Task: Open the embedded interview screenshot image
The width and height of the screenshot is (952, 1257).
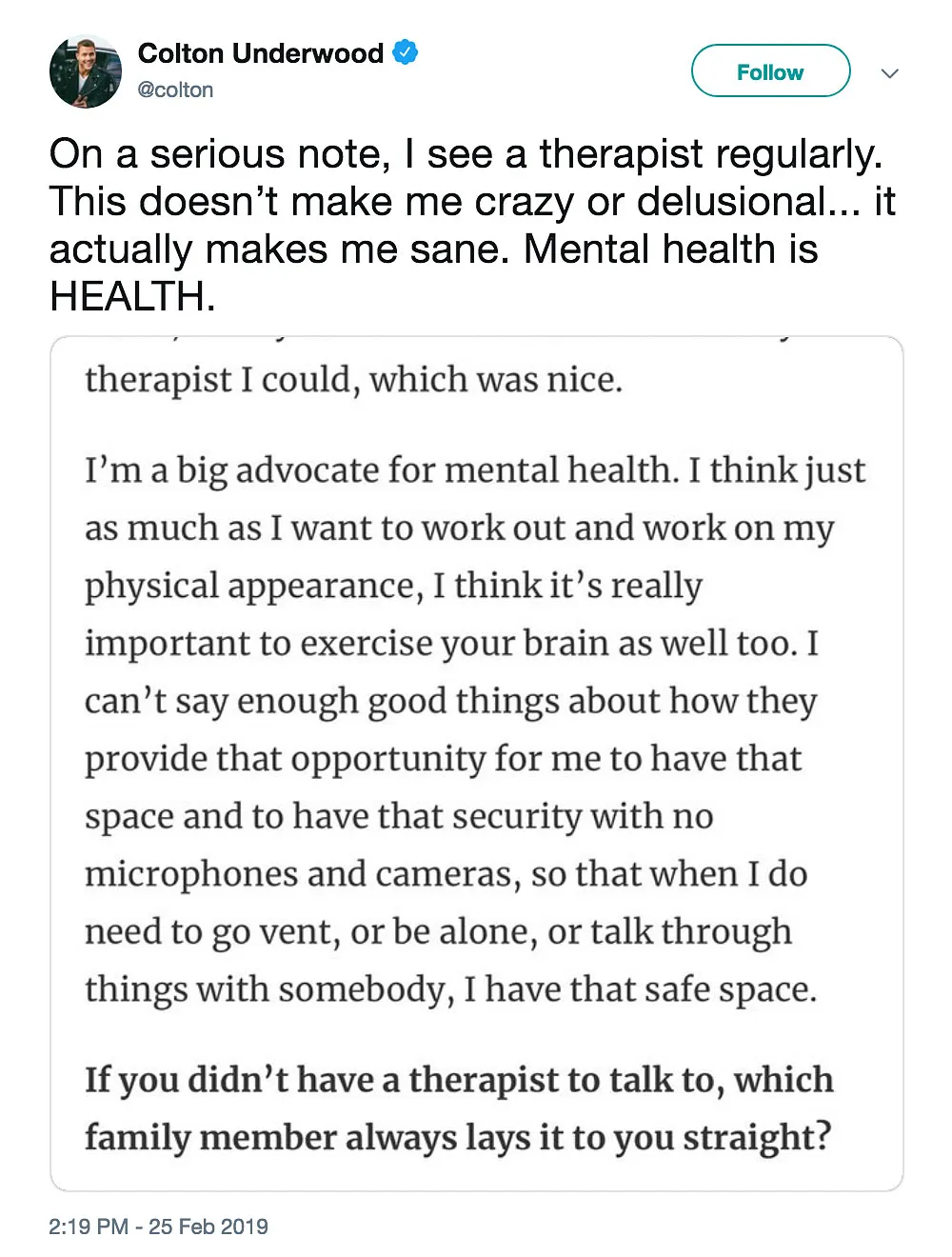Action: [476, 762]
